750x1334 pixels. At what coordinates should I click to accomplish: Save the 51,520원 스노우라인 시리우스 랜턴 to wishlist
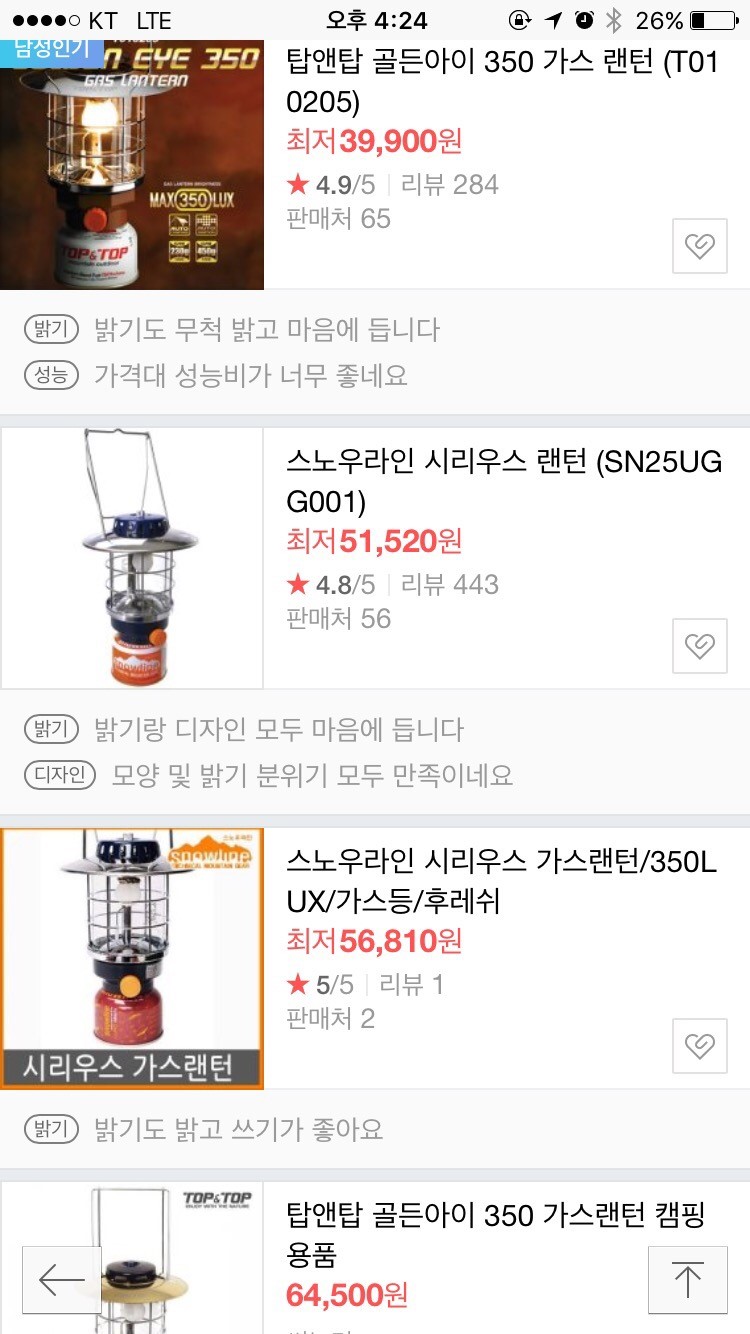click(x=699, y=645)
